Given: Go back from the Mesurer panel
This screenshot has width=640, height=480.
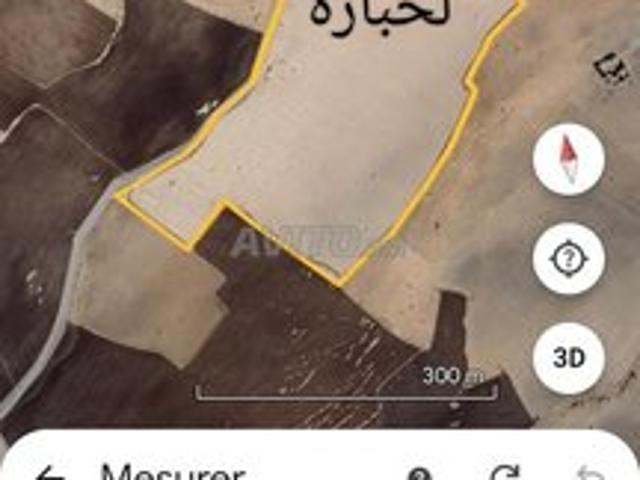Looking at the screenshot, I should (48, 474).
